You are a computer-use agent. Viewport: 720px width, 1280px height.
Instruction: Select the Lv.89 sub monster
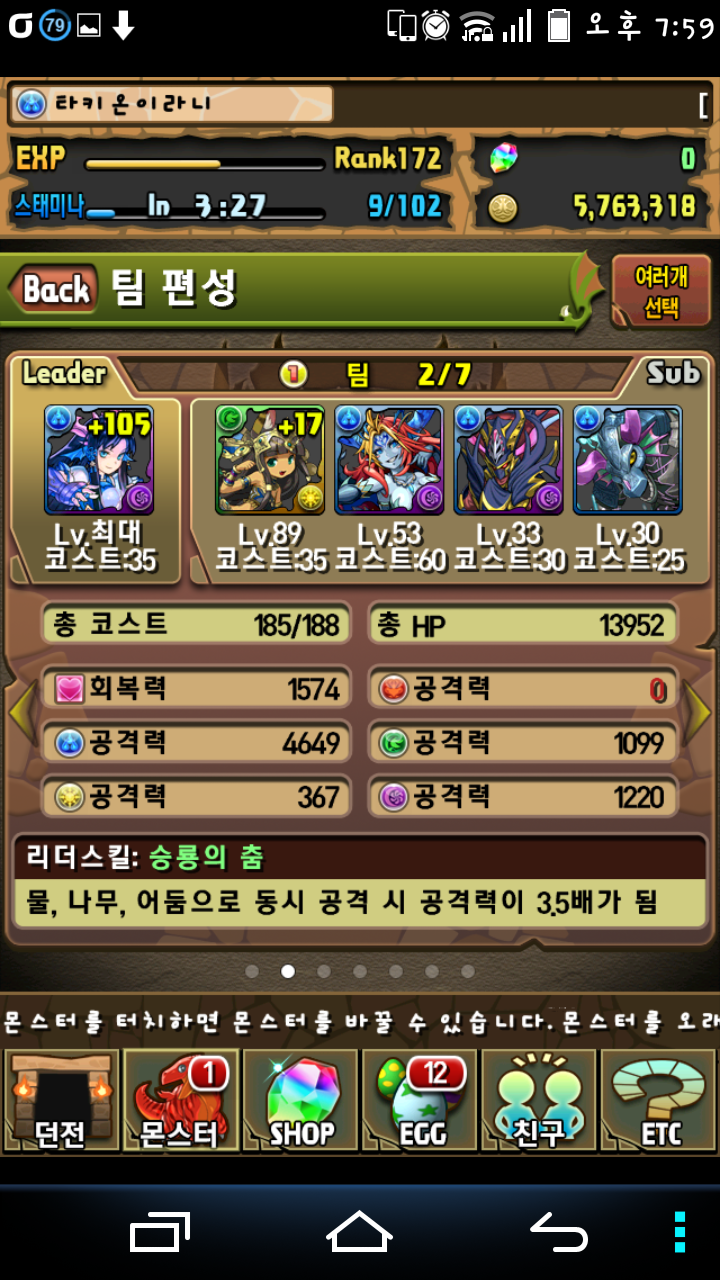click(270, 460)
